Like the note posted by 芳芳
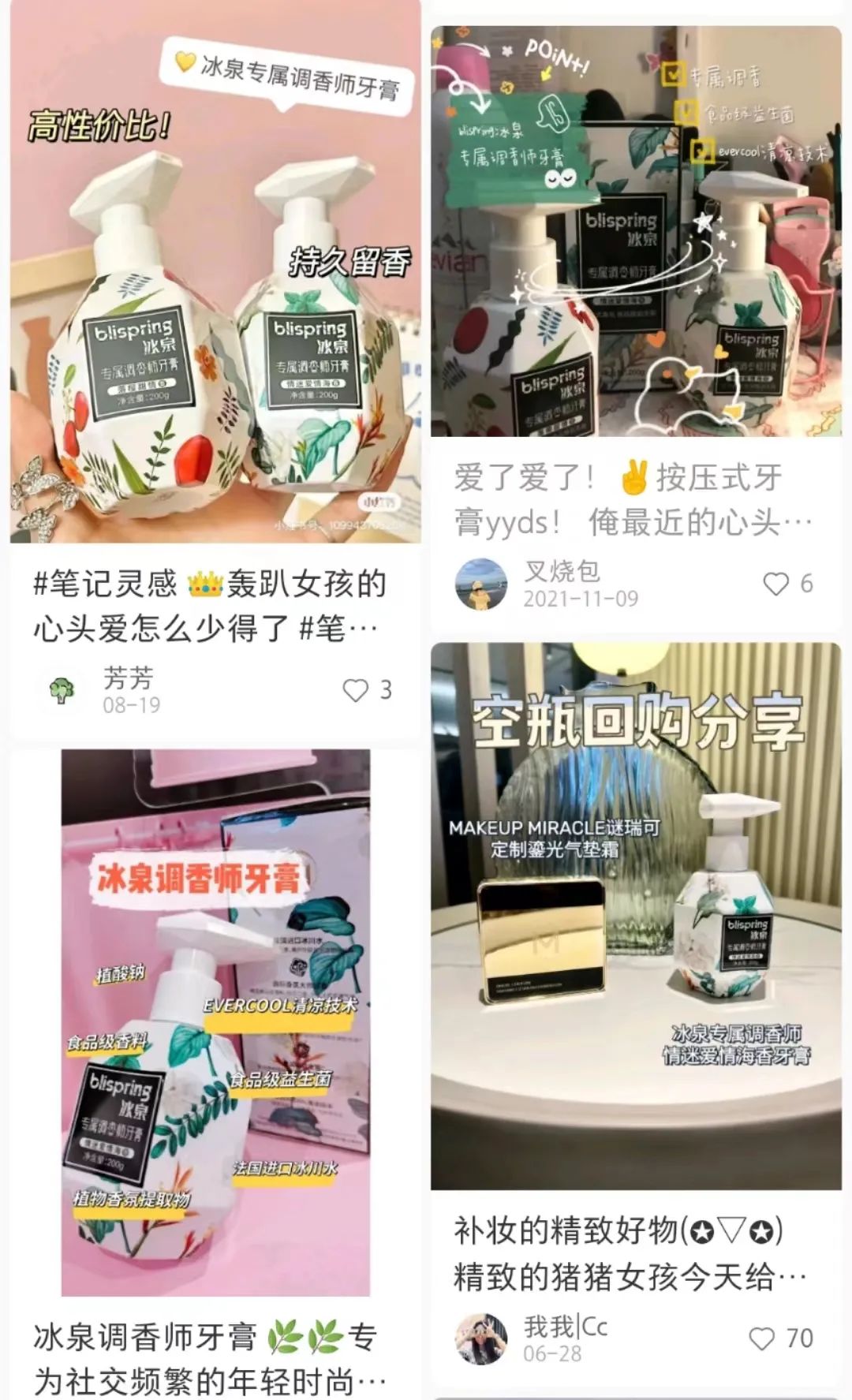Image resolution: width=852 pixels, height=1400 pixels. [357, 690]
